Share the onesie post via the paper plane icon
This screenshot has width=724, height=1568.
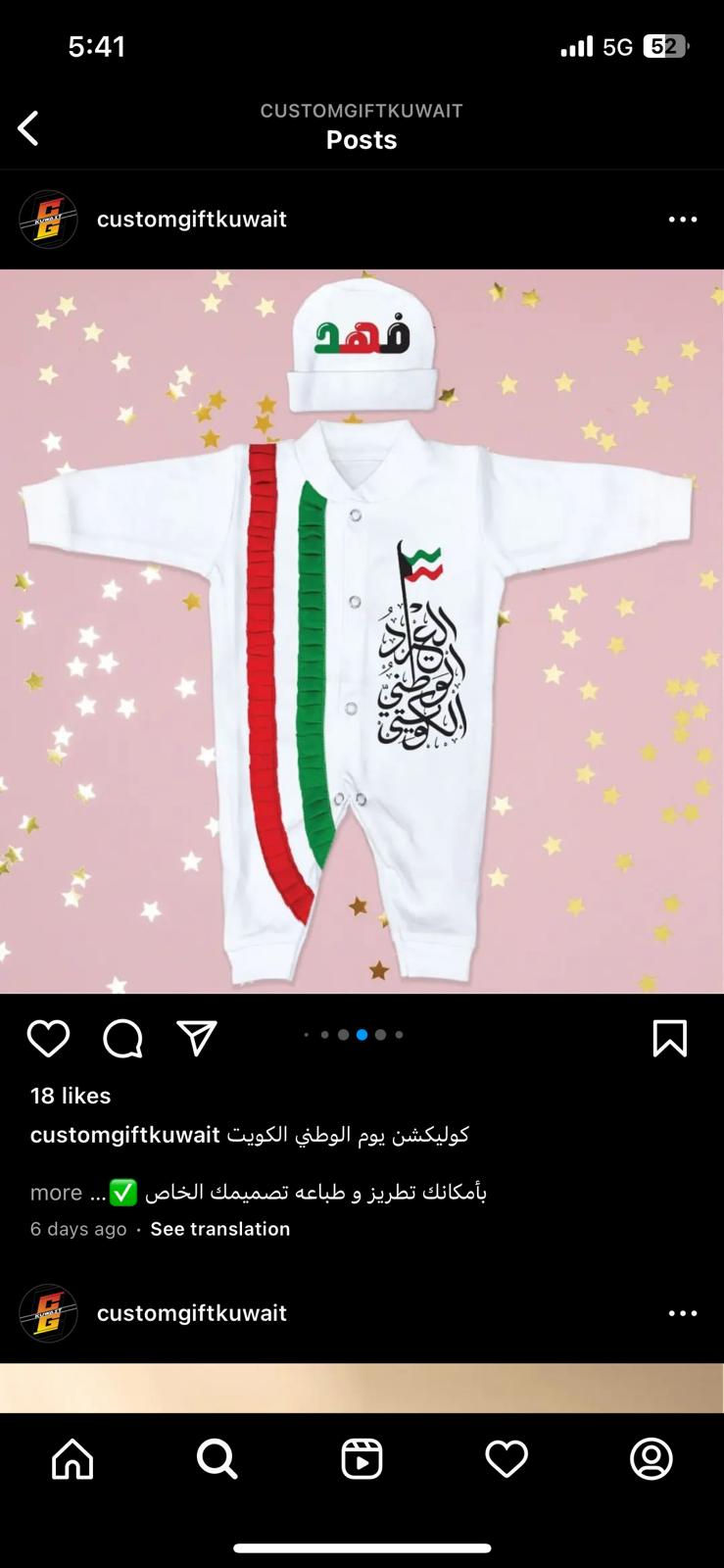(x=197, y=1038)
